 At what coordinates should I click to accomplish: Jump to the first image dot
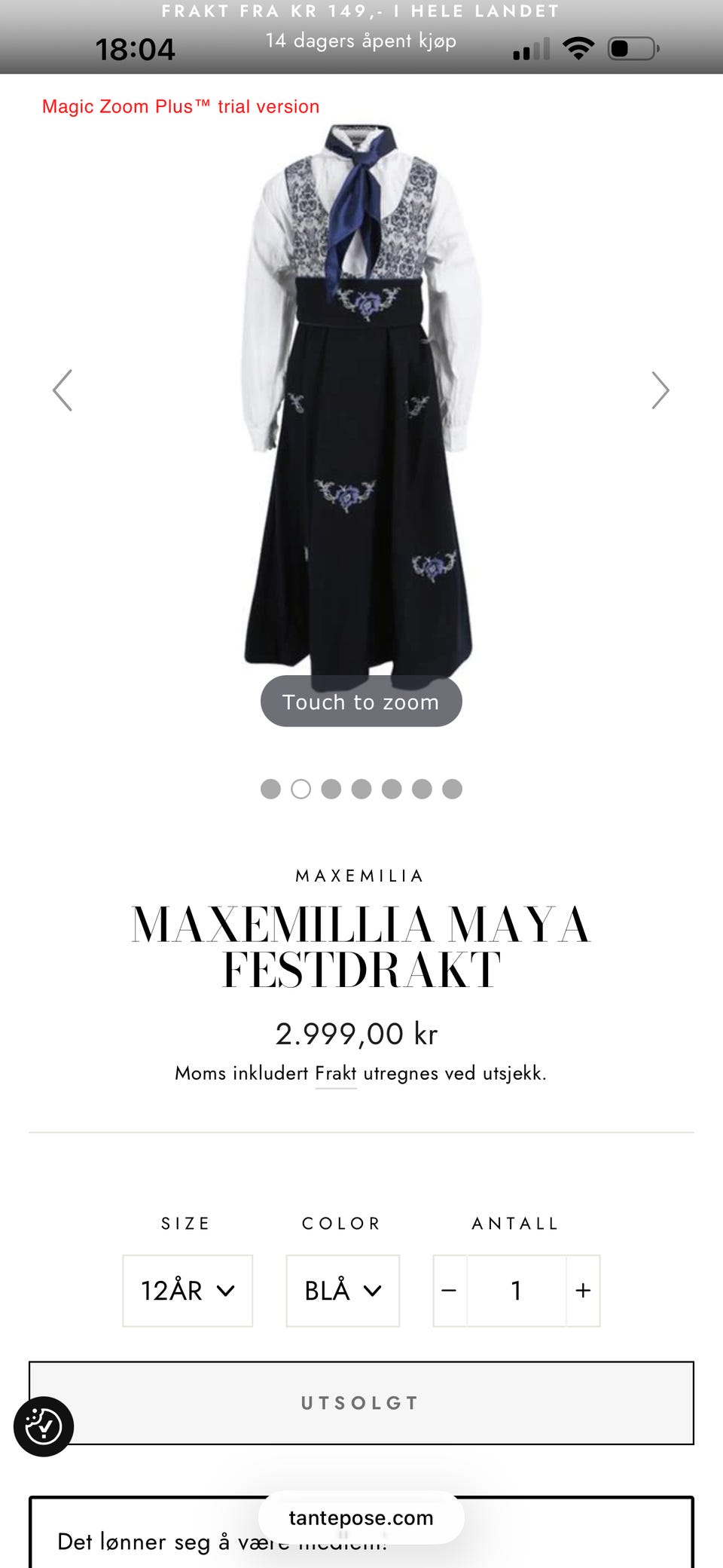coord(270,789)
